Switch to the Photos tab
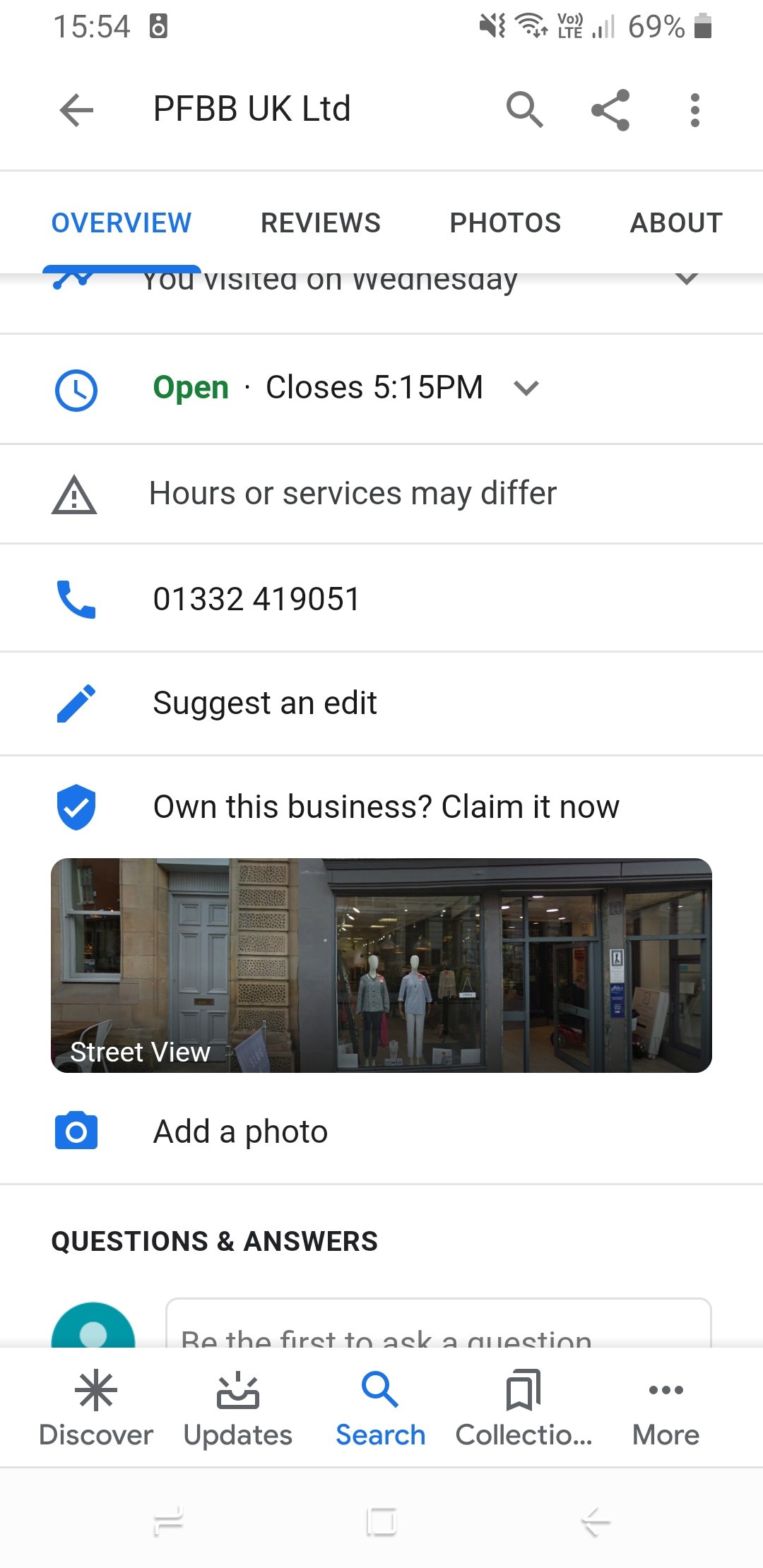Viewport: 763px width, 1568px height. tap(505, 223)
